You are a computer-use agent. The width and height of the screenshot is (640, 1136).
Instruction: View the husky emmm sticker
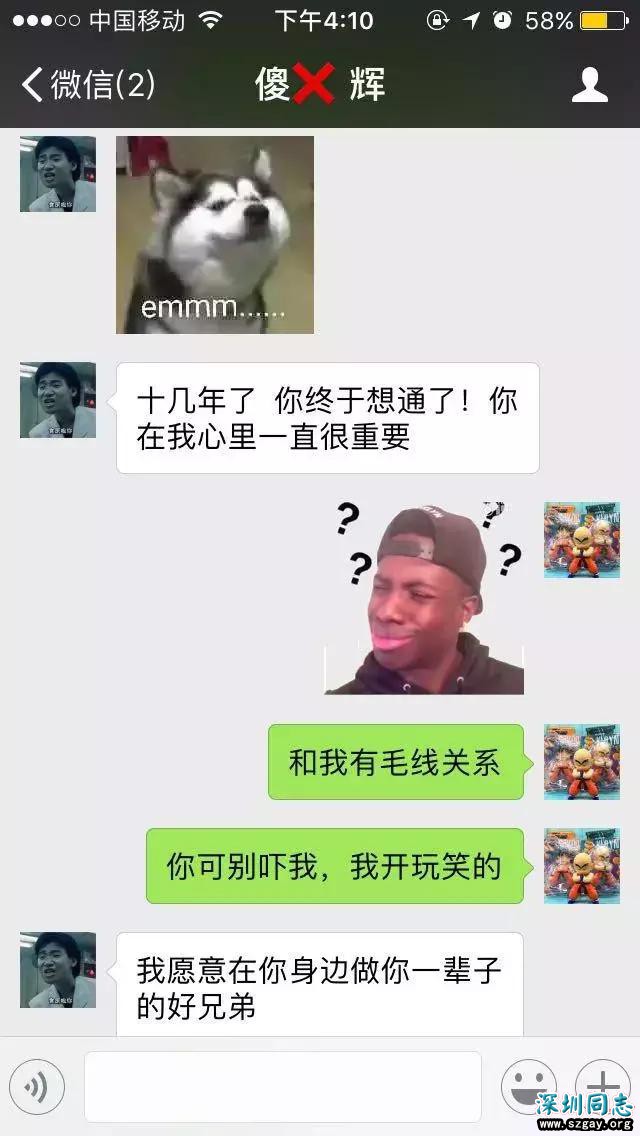(214, 235)
